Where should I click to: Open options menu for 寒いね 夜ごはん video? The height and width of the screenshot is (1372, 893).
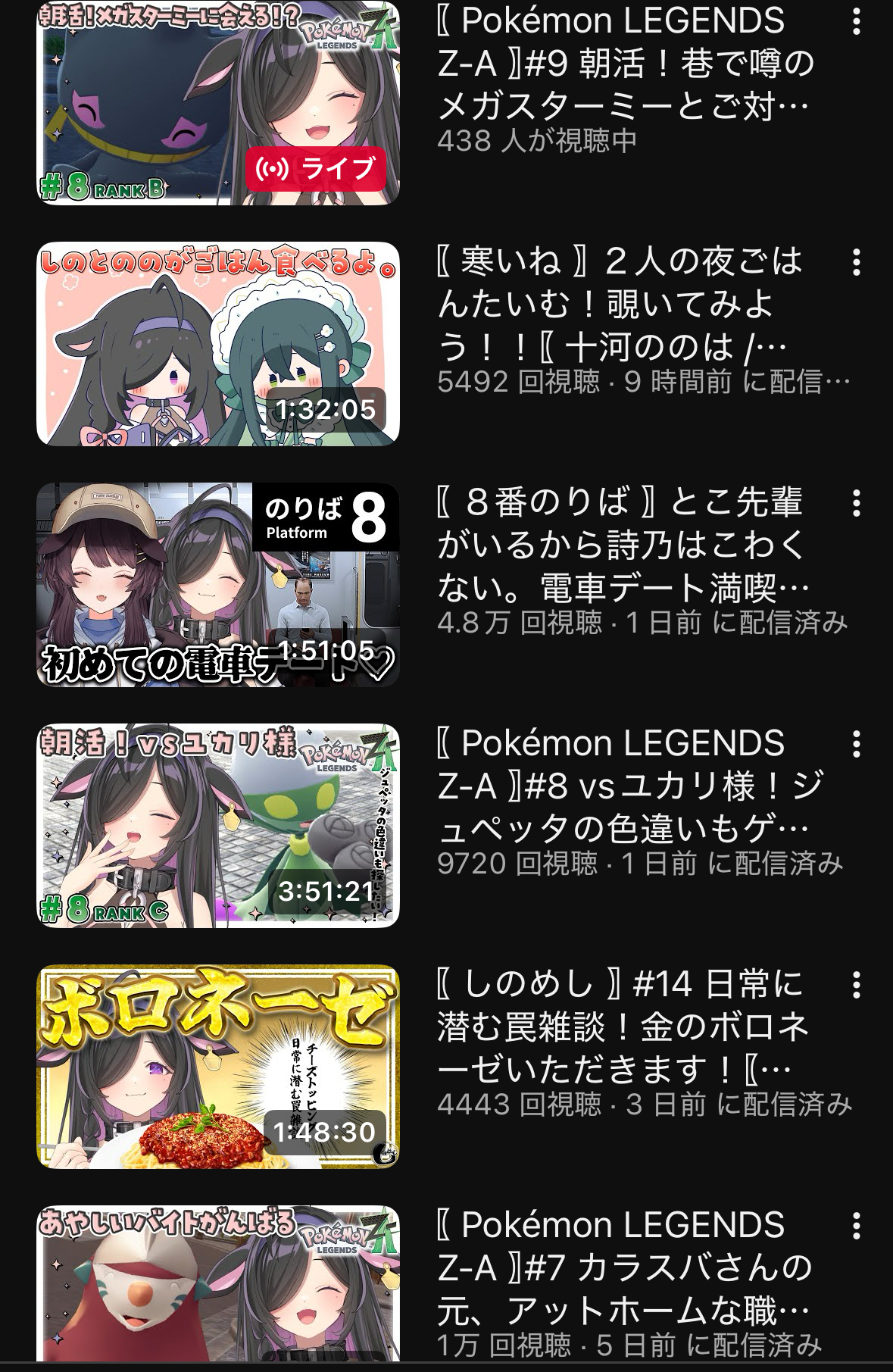coord(857,262)
